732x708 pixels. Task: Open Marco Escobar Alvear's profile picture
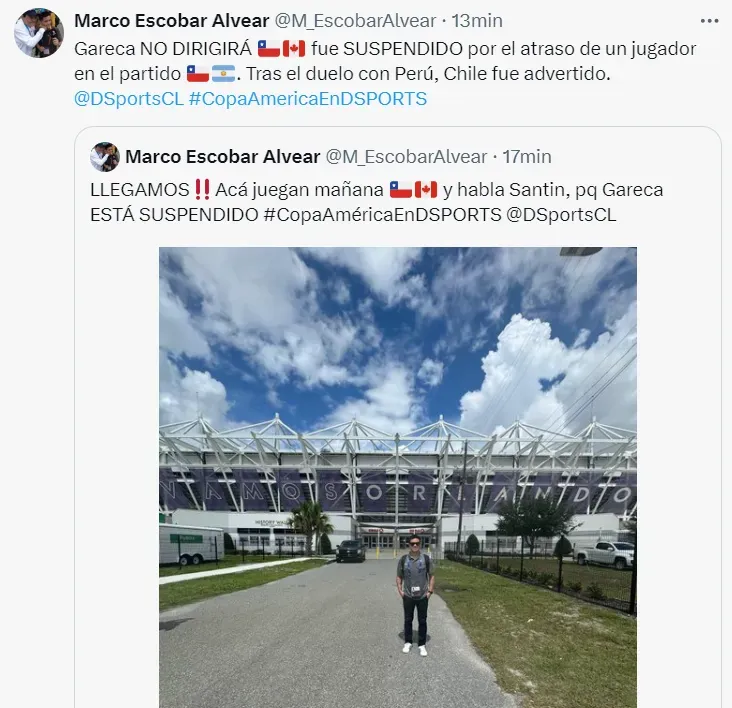pyautogui.click(x=39, y=33)
